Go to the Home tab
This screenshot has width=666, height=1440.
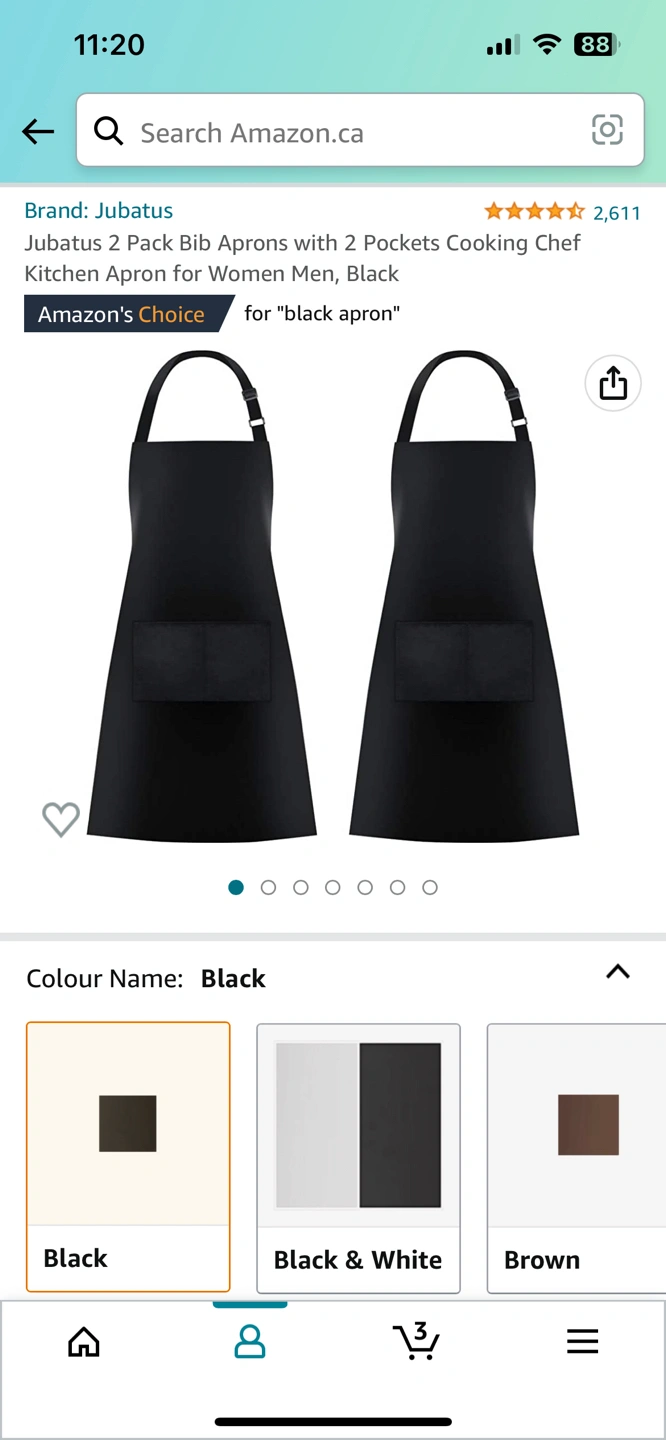coord(84,1342)
